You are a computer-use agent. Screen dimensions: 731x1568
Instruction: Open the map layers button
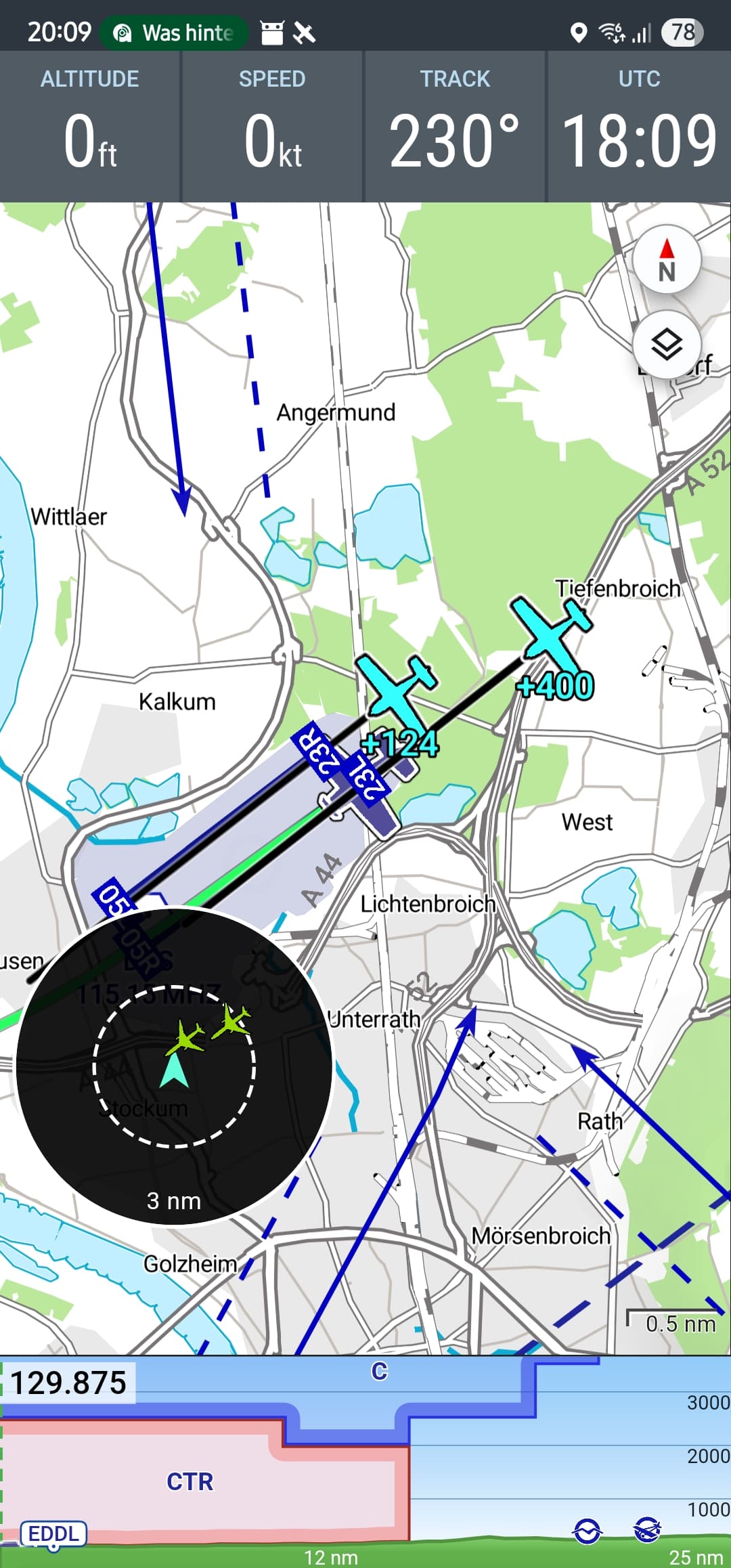pyautogui.click(x=667, y=345)
